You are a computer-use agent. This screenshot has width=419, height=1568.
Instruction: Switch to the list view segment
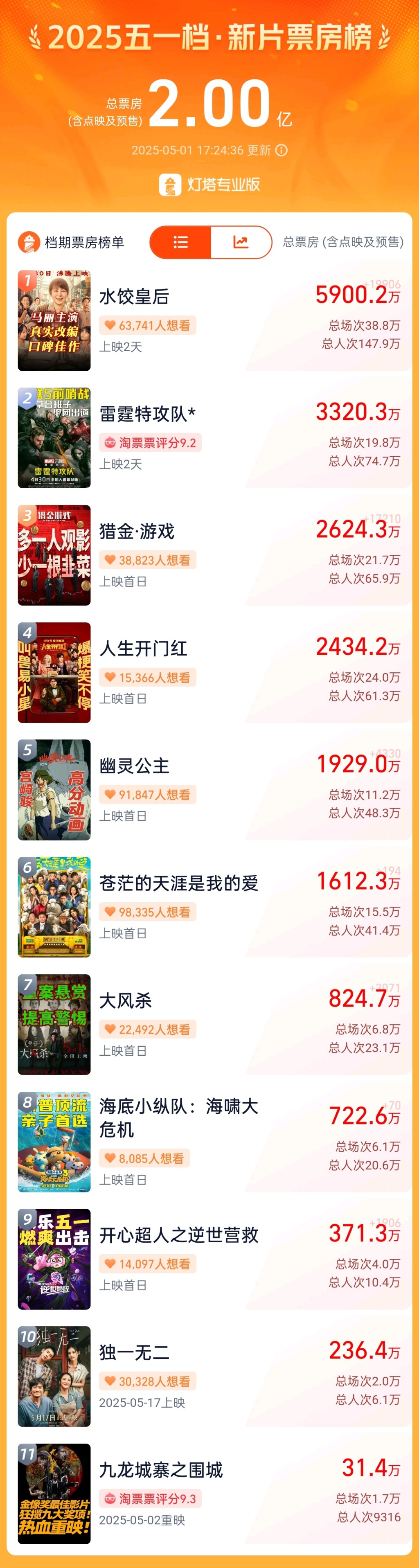(x=180, y=242)
